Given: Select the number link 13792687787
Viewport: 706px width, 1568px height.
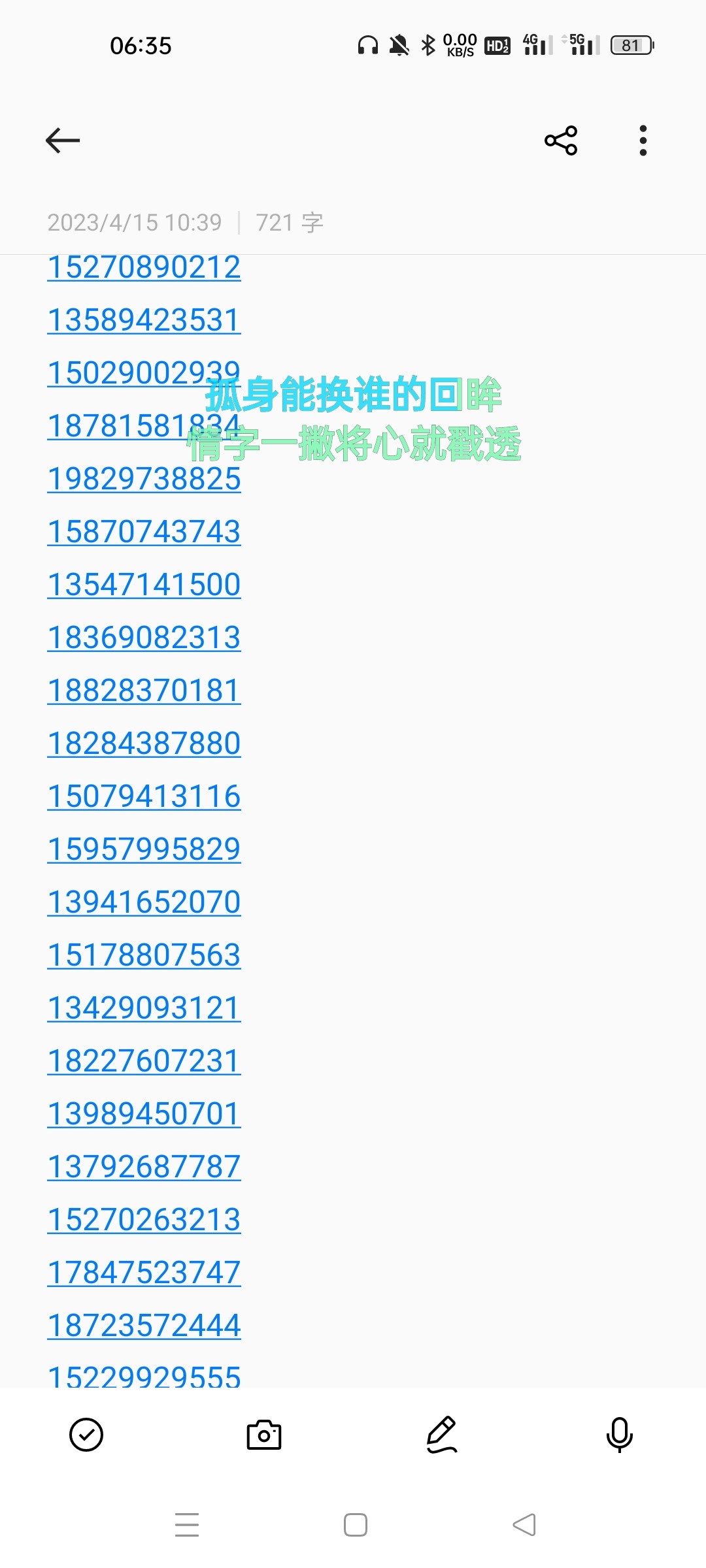Looking at the screenshot, I should tap(144, 1167).
